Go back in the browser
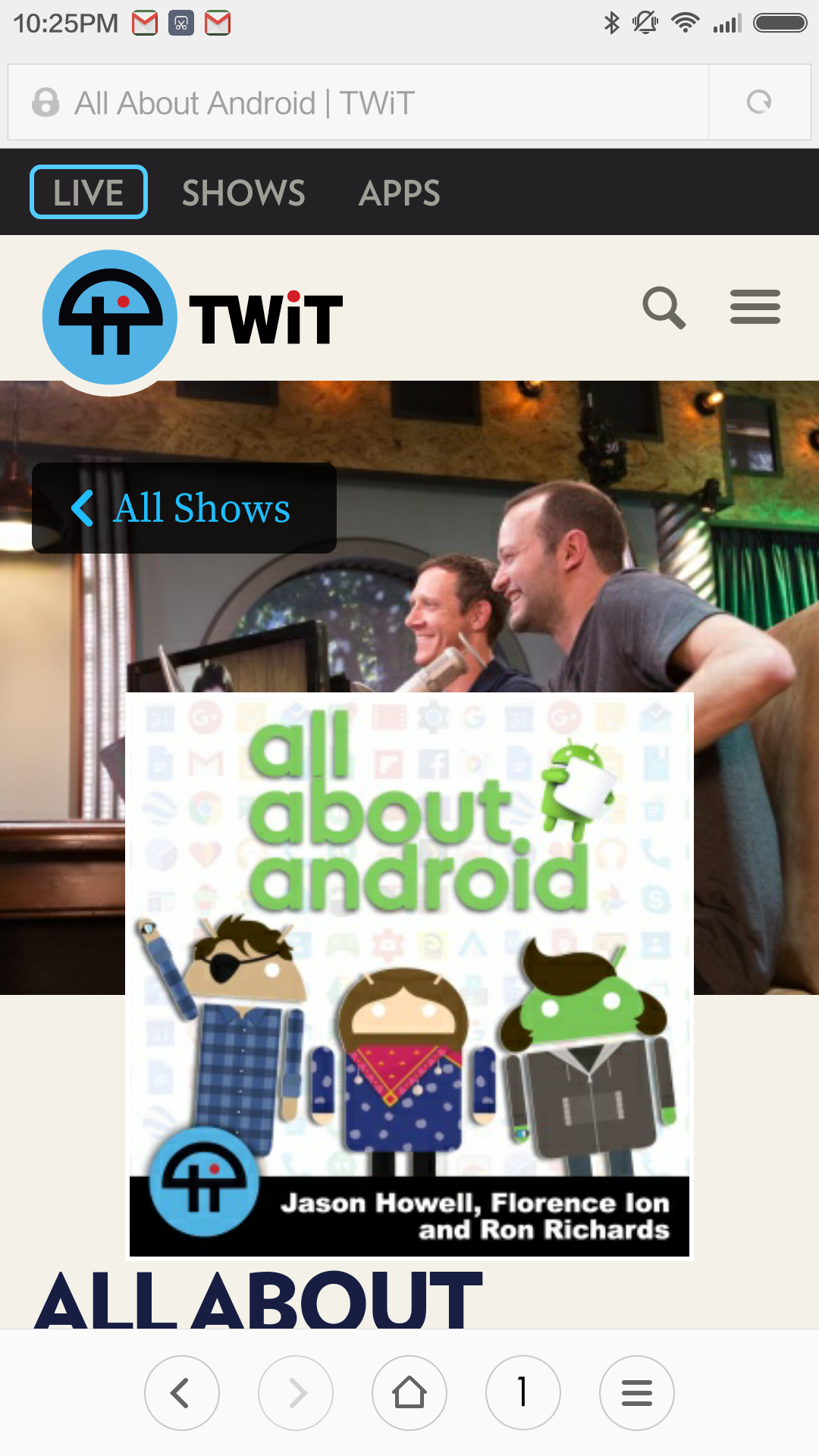The width and height of the screenshot is (819, 1456). coord(182,1393)
